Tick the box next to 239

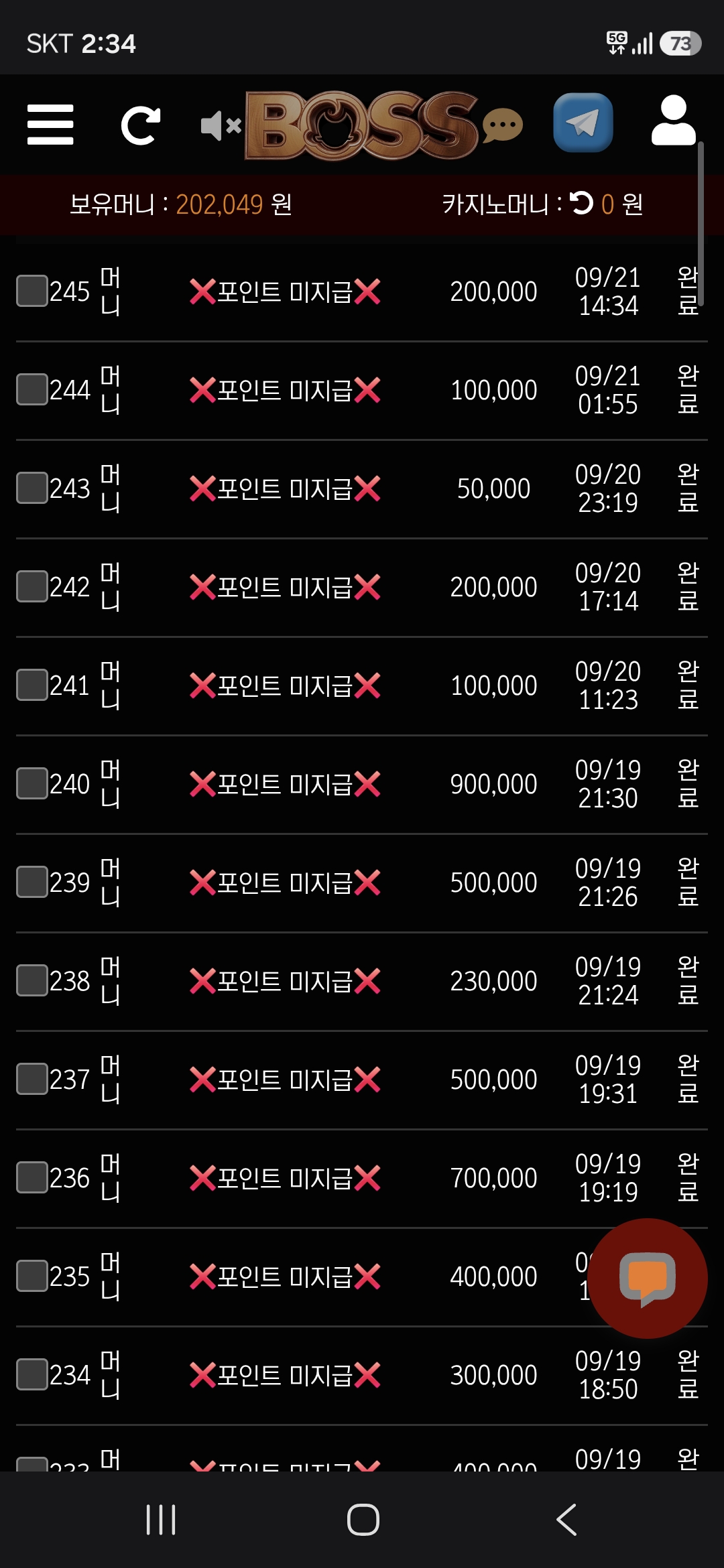click(32, 882)
